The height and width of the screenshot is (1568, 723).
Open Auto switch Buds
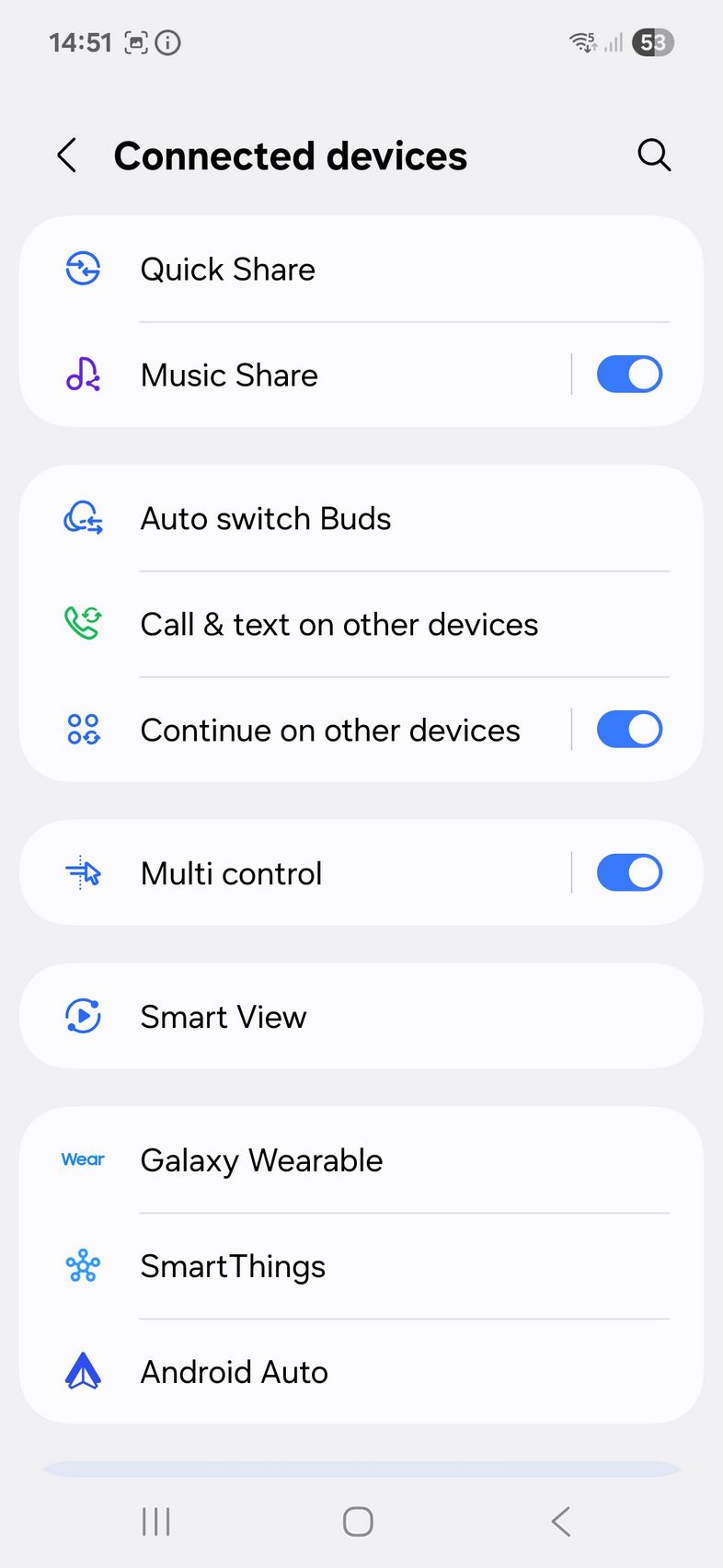[x=361, y=519]
